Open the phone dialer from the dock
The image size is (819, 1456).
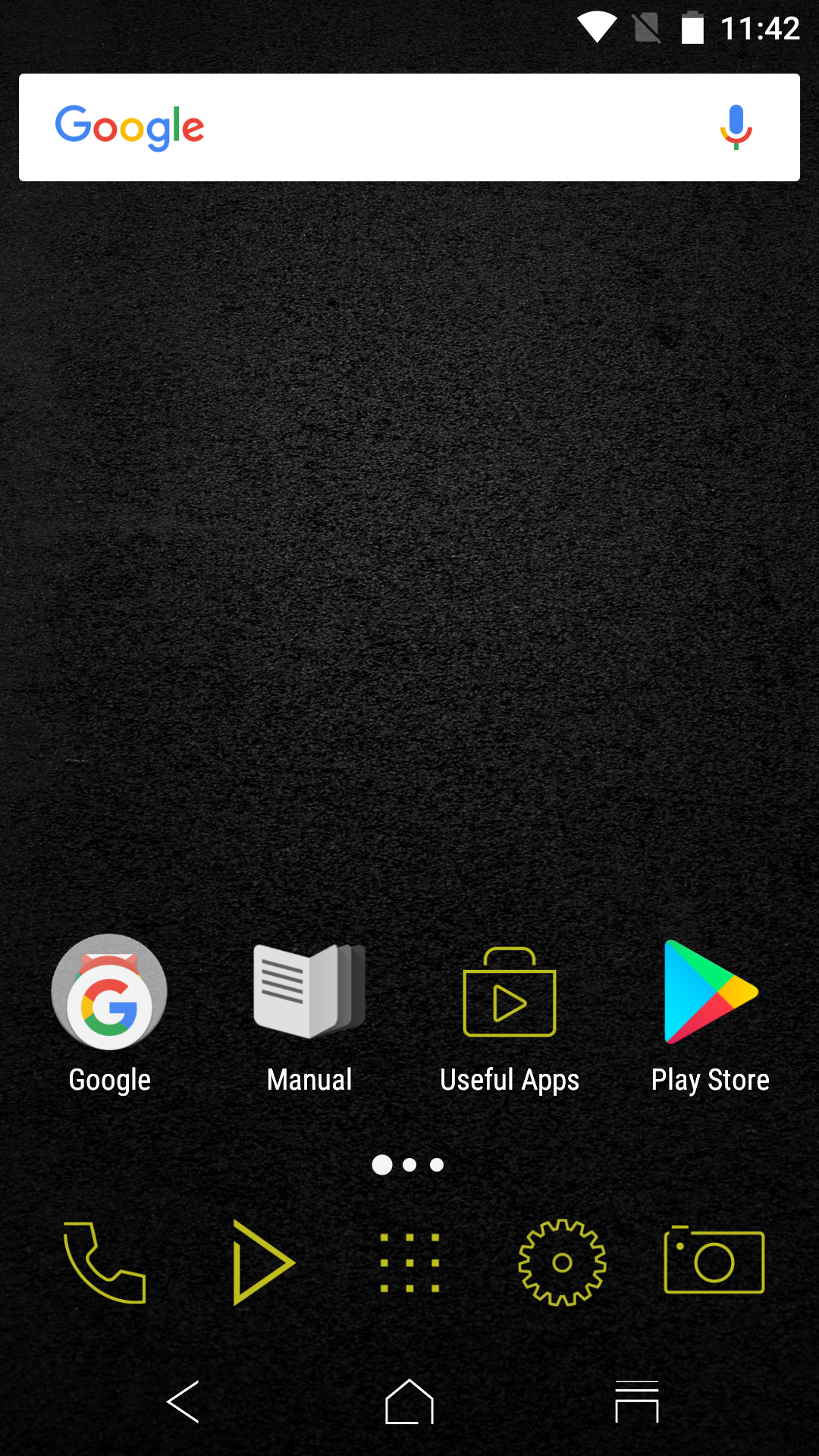coord(105,1263)
